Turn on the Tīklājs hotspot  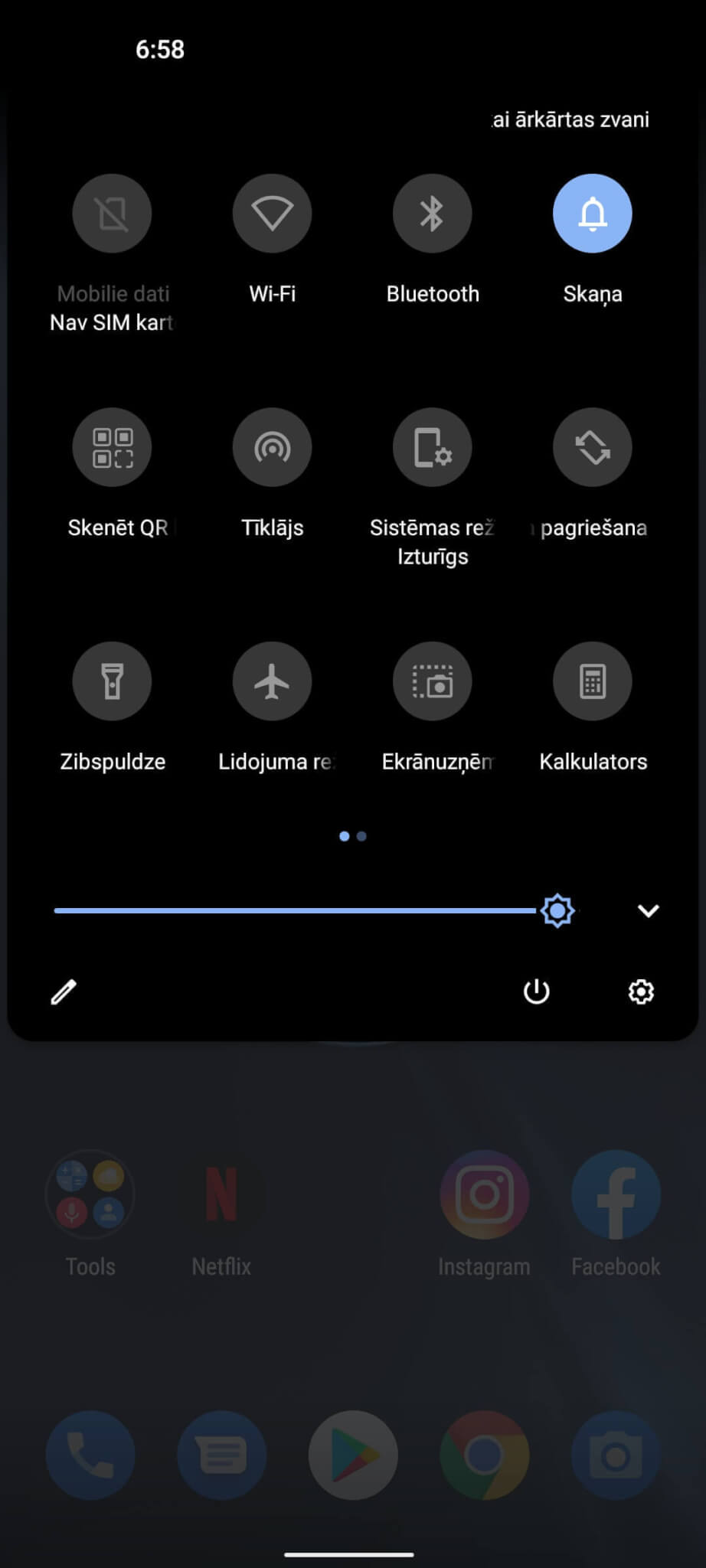coord(272,447)
